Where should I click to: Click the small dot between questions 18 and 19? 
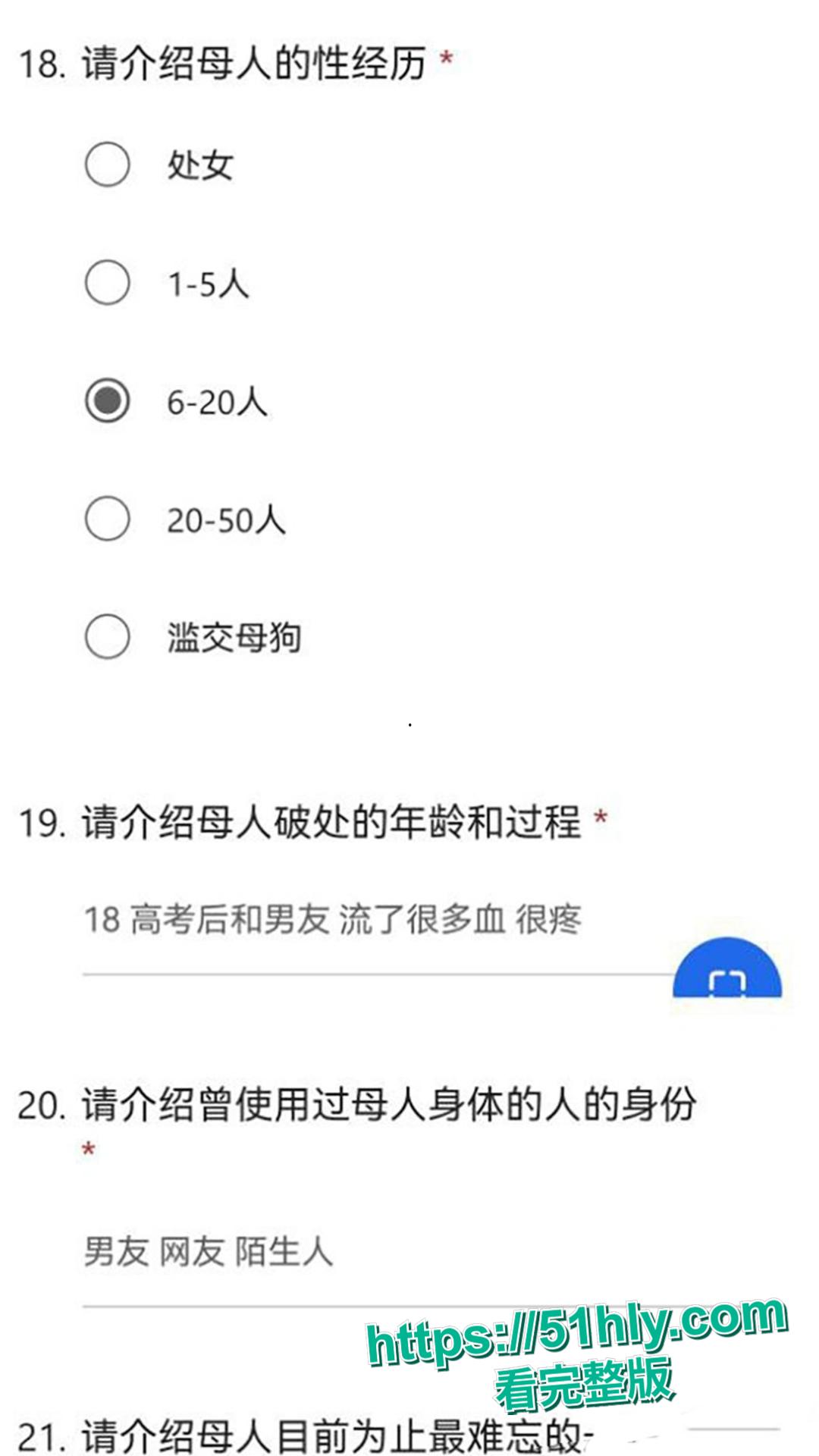(409, 726)
